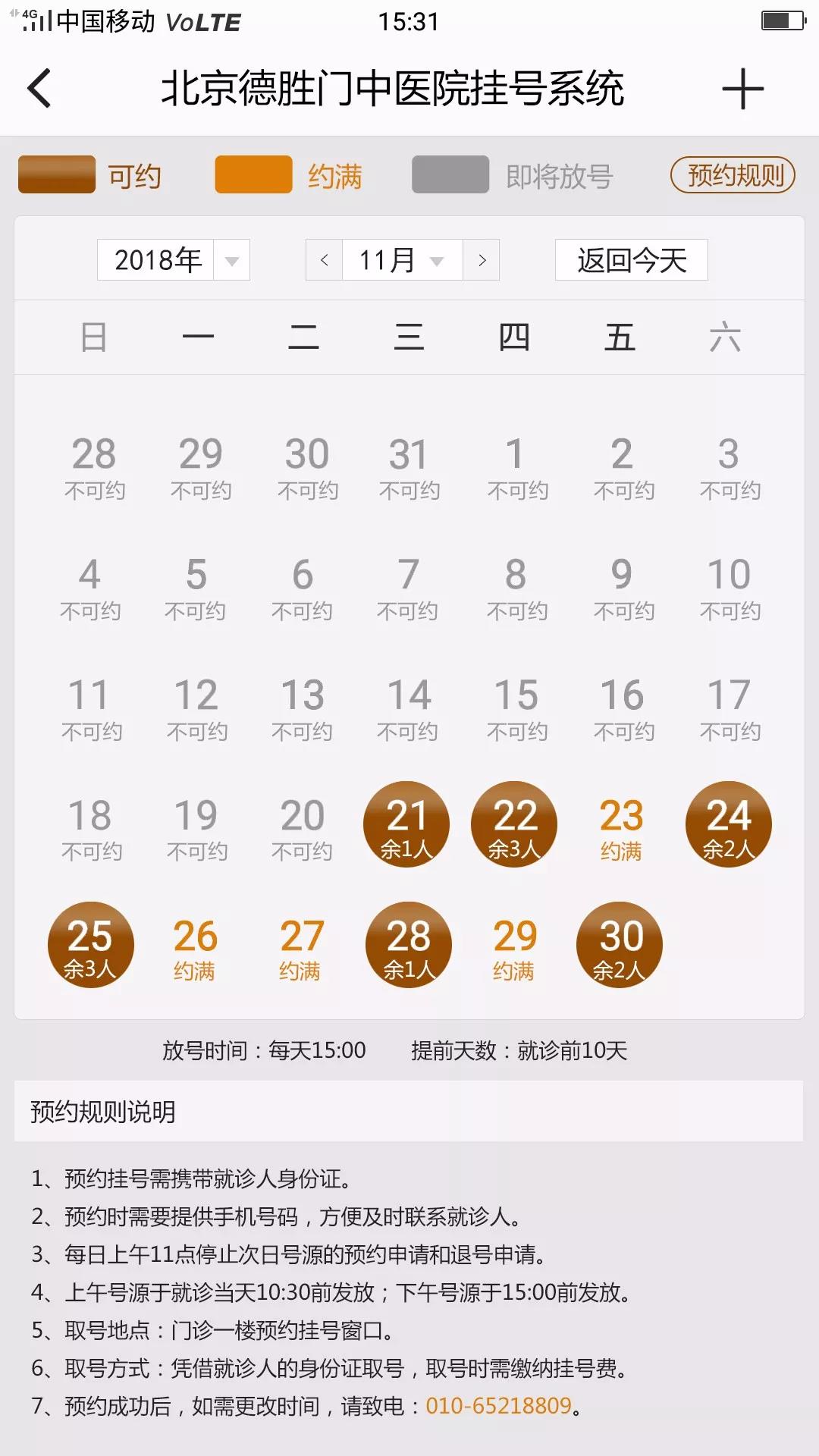The height and width of the screenshot is (1456, 819).
Task: Go back from the registration system page
Action: coord(39,89)
